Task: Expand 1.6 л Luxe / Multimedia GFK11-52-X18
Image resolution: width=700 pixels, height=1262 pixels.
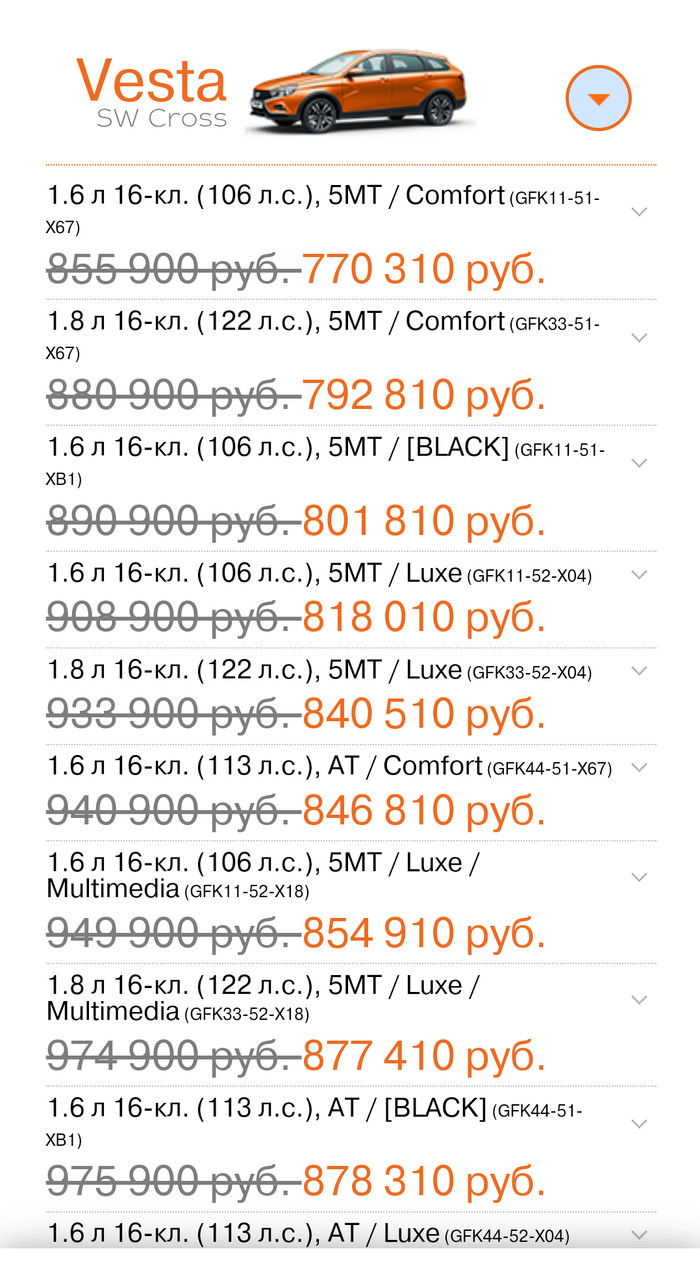Action: (x=640, y=877)
